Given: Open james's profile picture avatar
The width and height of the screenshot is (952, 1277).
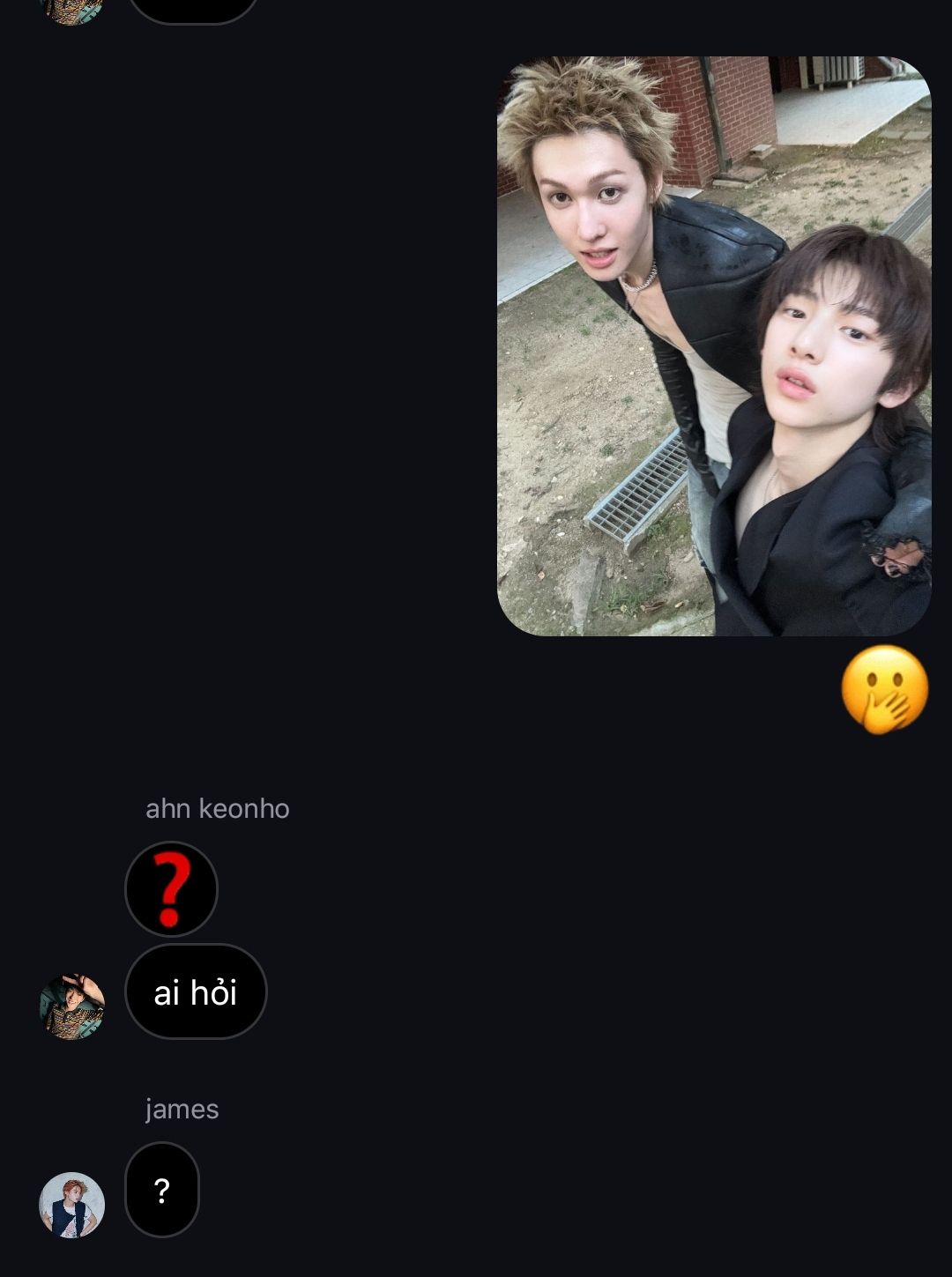Looking at the screenshot, I should point(72,1205).
